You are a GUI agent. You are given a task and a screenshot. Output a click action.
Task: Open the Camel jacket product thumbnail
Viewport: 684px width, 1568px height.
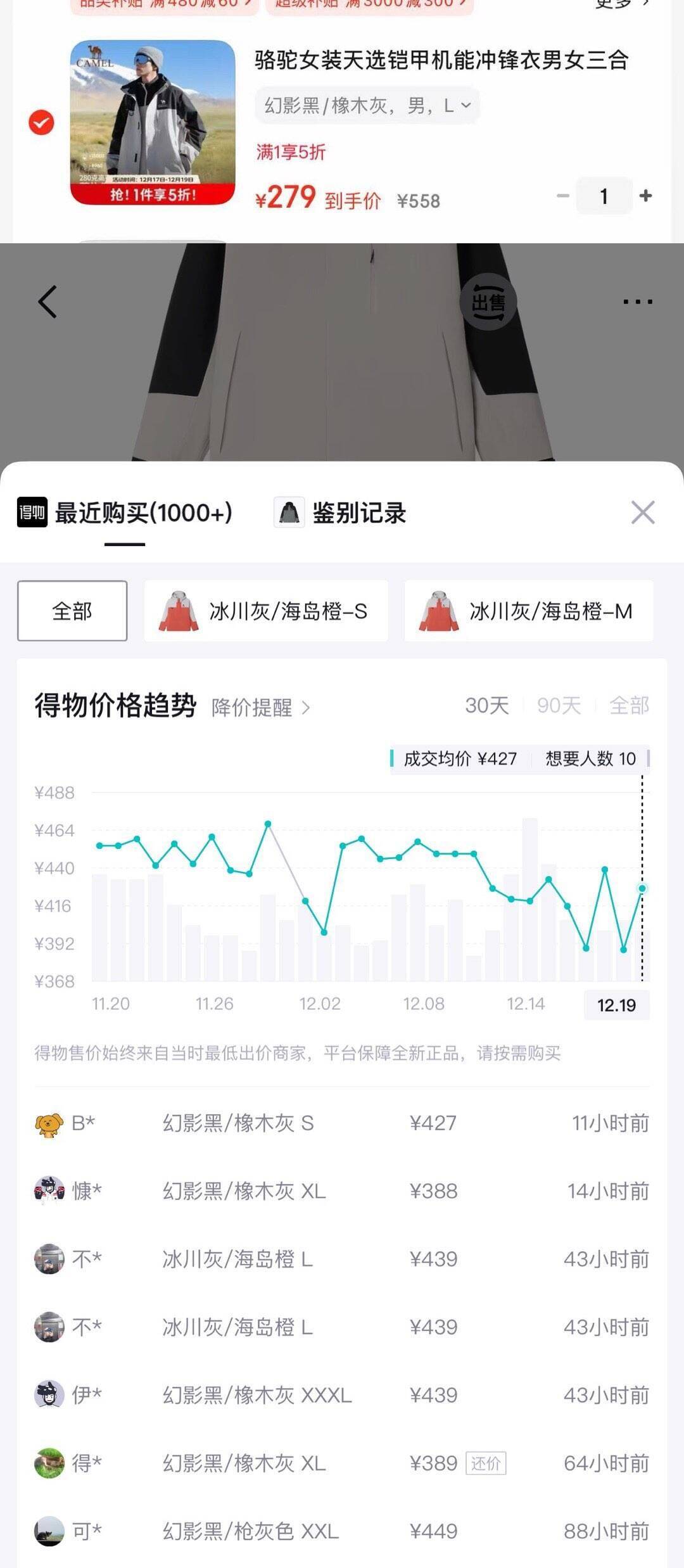tap(153, 122)
